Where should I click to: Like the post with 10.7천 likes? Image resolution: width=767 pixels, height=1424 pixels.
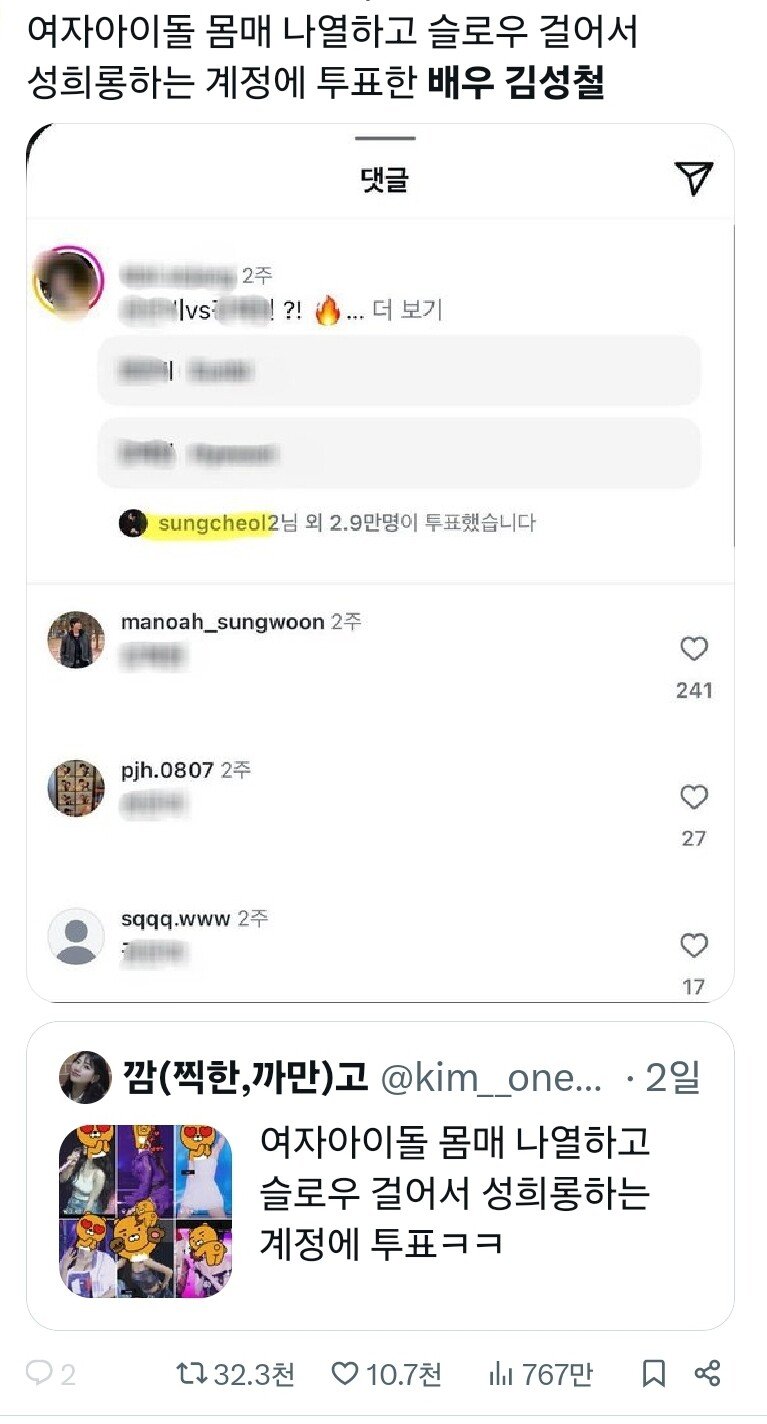pyautogui.click(x=346, y=1375)
